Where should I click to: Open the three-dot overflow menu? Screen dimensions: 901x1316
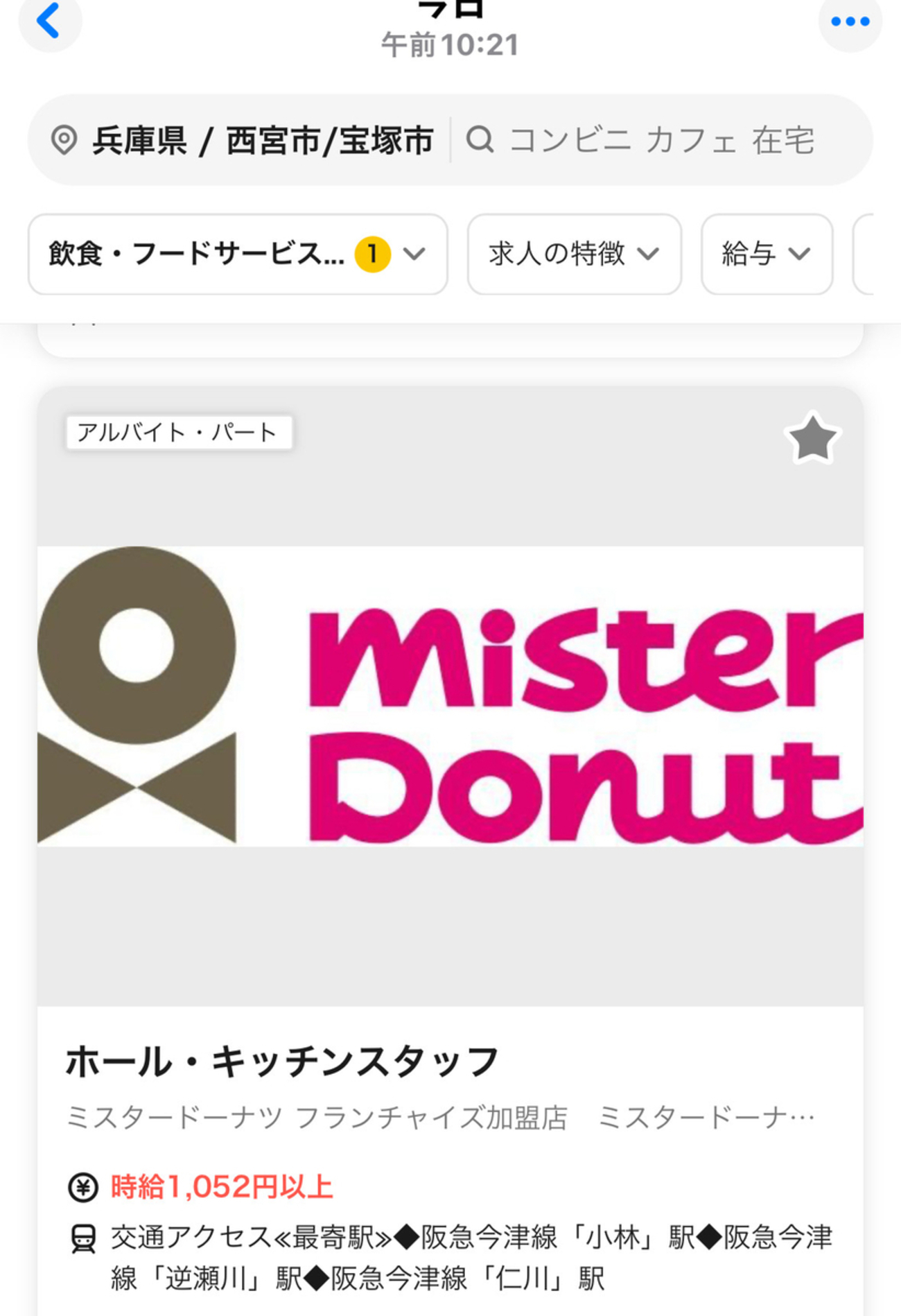point(850,22)
